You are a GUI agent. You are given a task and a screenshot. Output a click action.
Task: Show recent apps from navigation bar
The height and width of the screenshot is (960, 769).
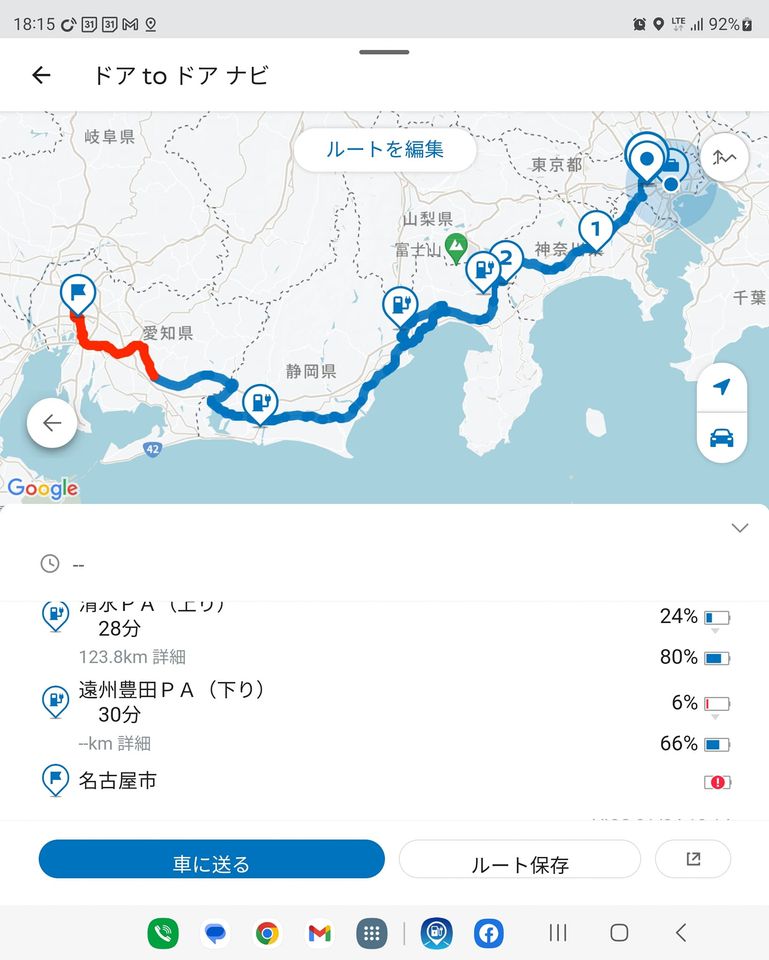tap(558, 933)
